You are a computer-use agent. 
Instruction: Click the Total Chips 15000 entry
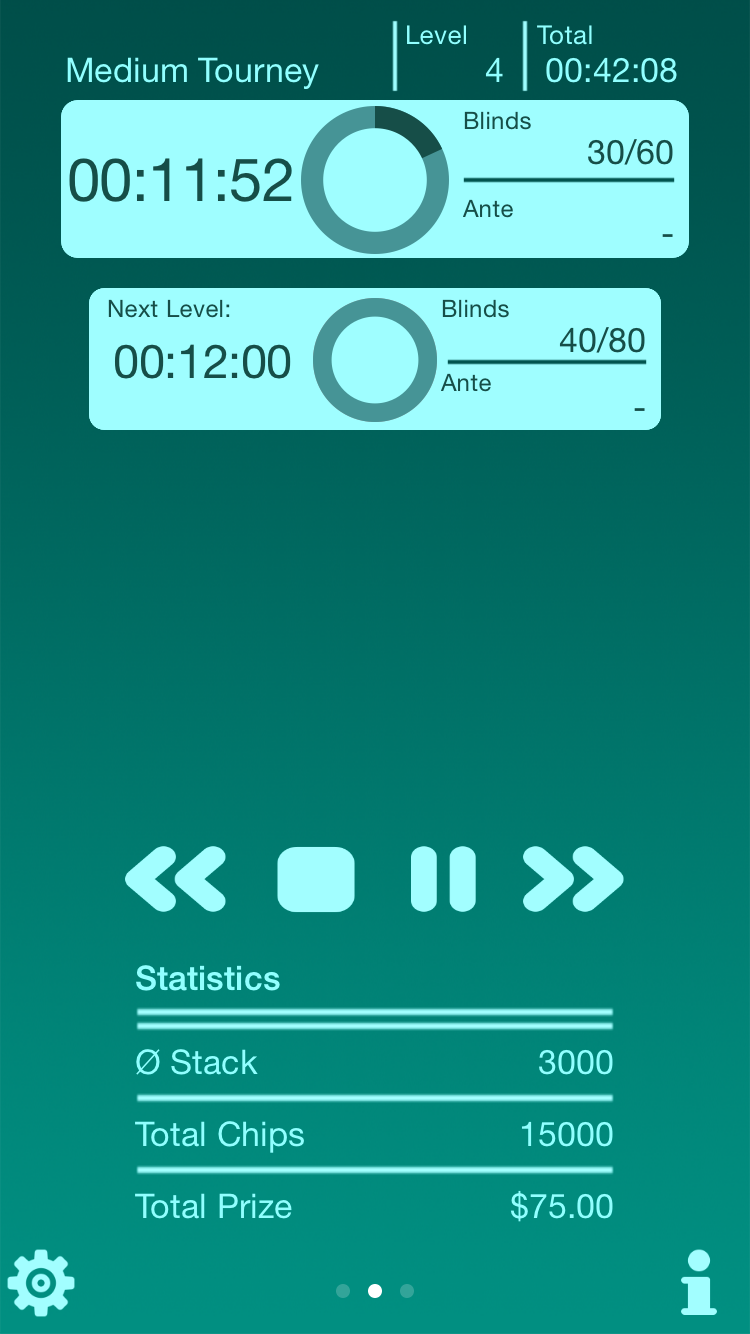[x=374, y=1134]
